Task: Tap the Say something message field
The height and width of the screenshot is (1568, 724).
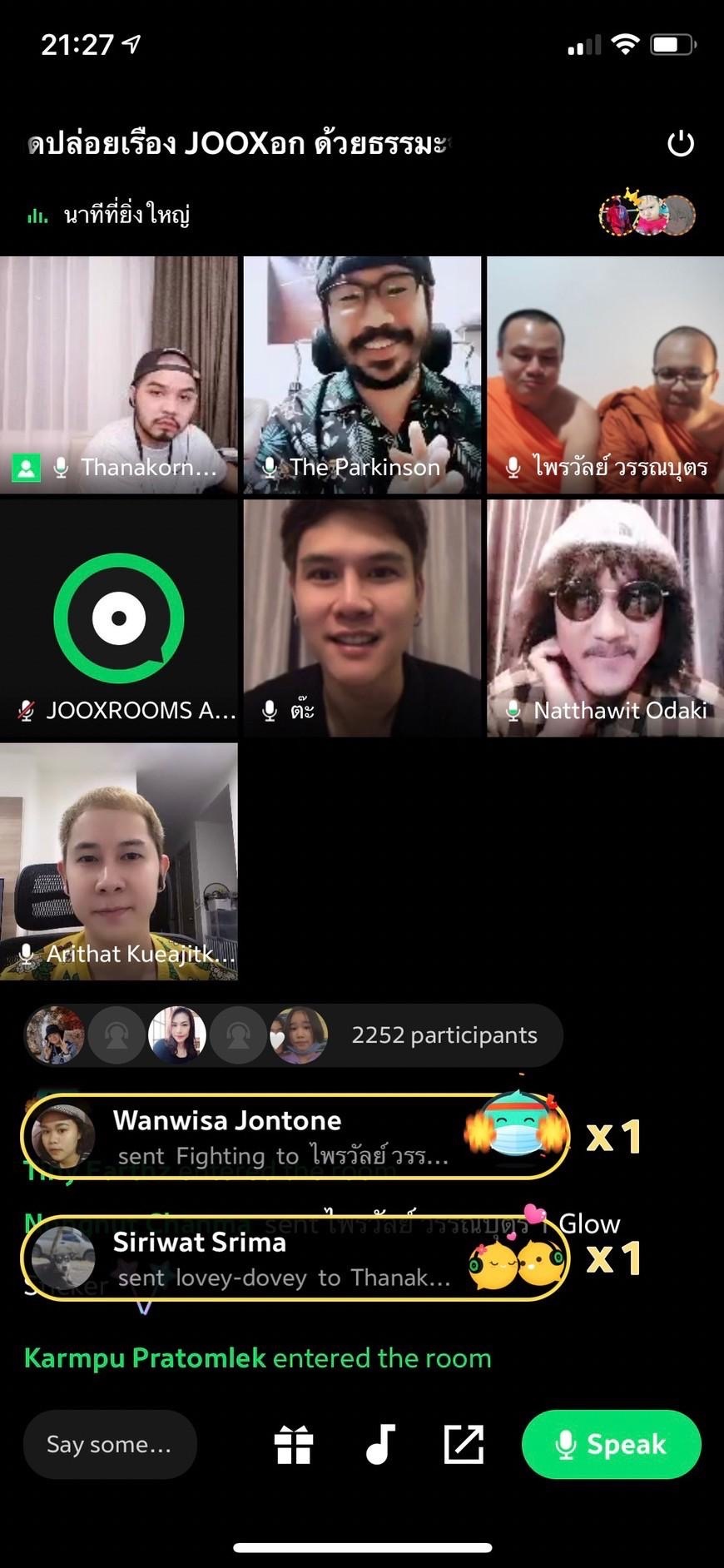Action: coord(110,1444)
